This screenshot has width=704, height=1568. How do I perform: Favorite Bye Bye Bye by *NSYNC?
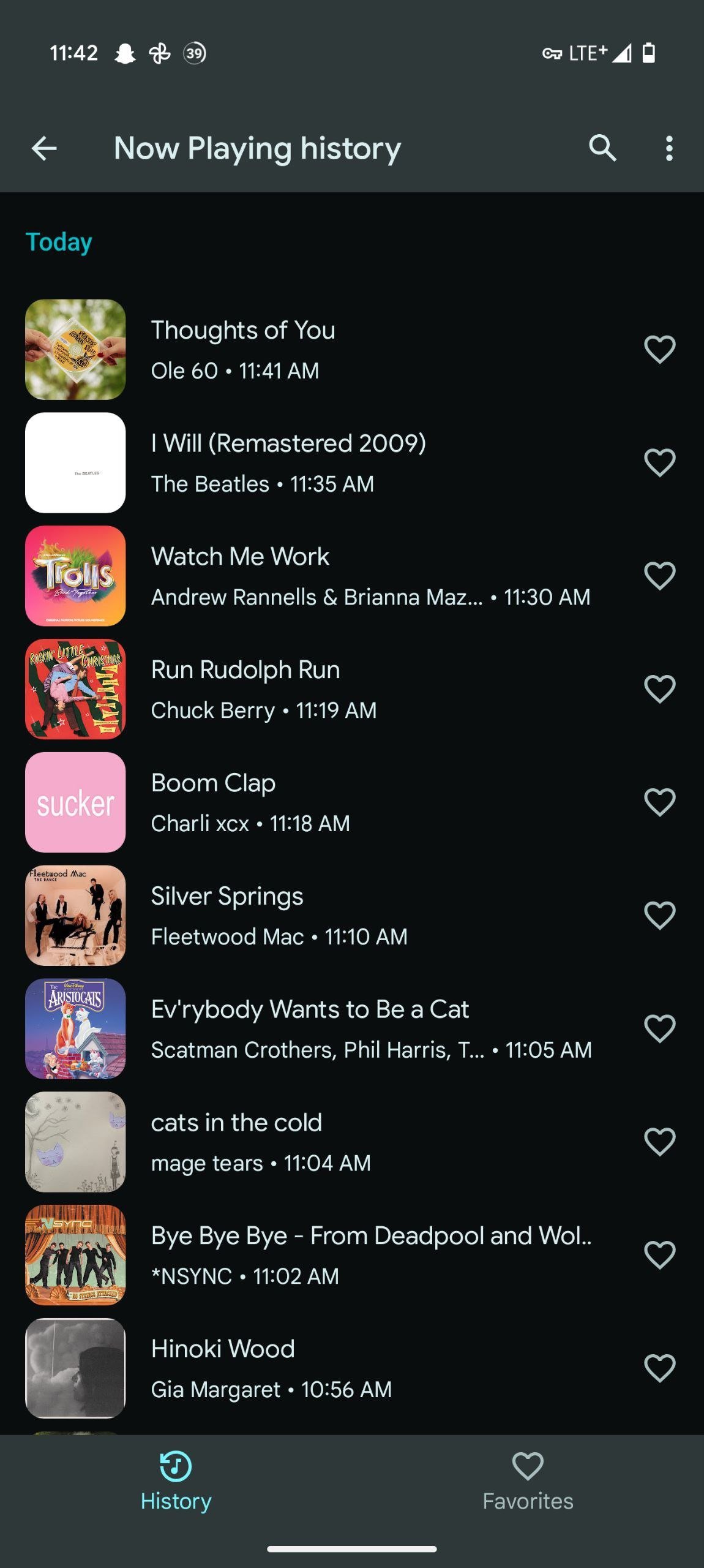pos(659,1255)
